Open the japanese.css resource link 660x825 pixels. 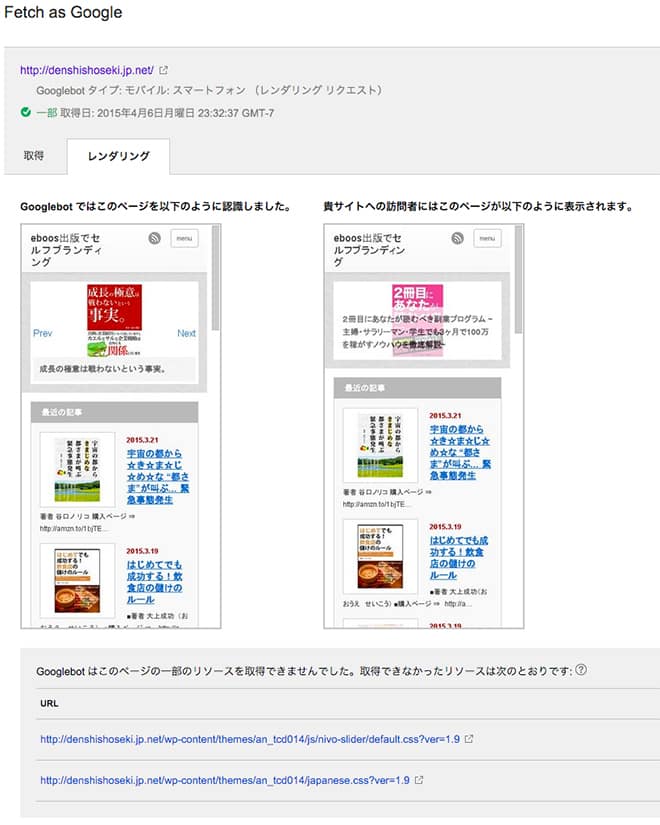pos(225,780)
